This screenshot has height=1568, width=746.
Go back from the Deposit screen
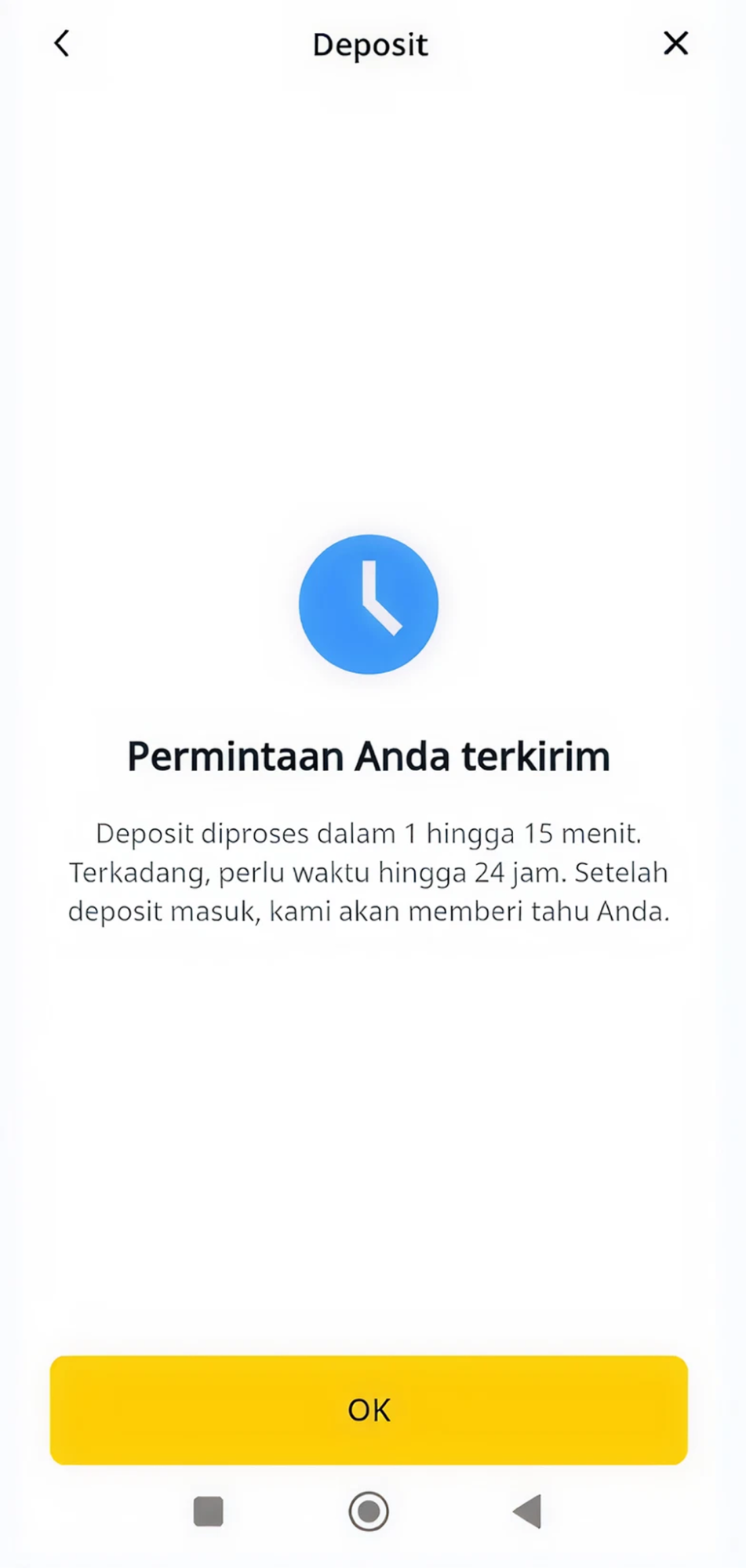62,43
